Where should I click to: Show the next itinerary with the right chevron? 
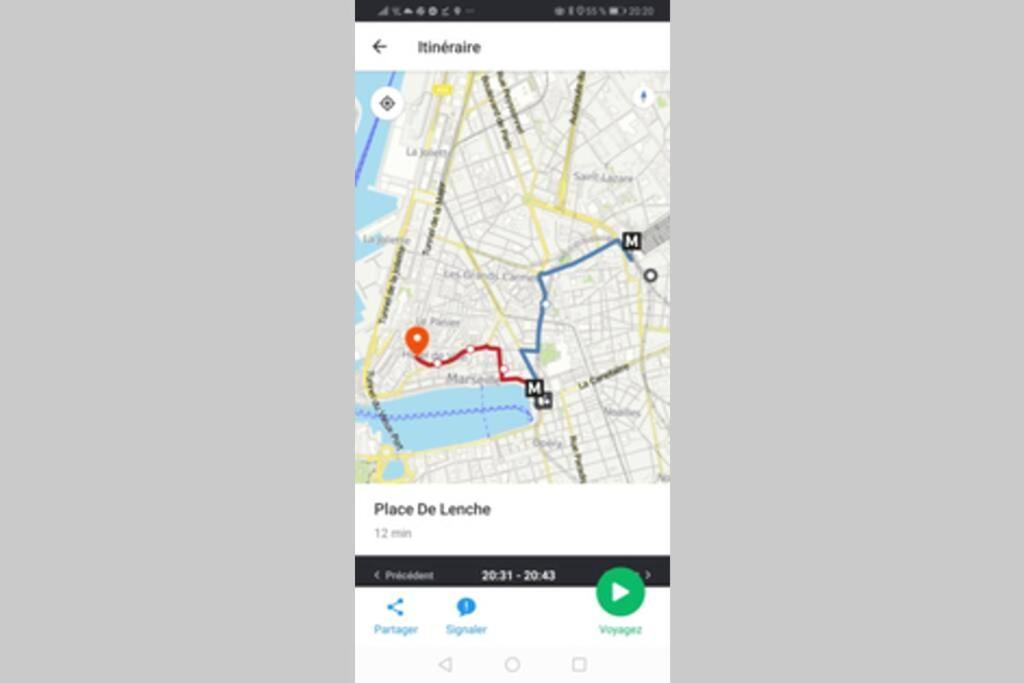click(648, 575)
